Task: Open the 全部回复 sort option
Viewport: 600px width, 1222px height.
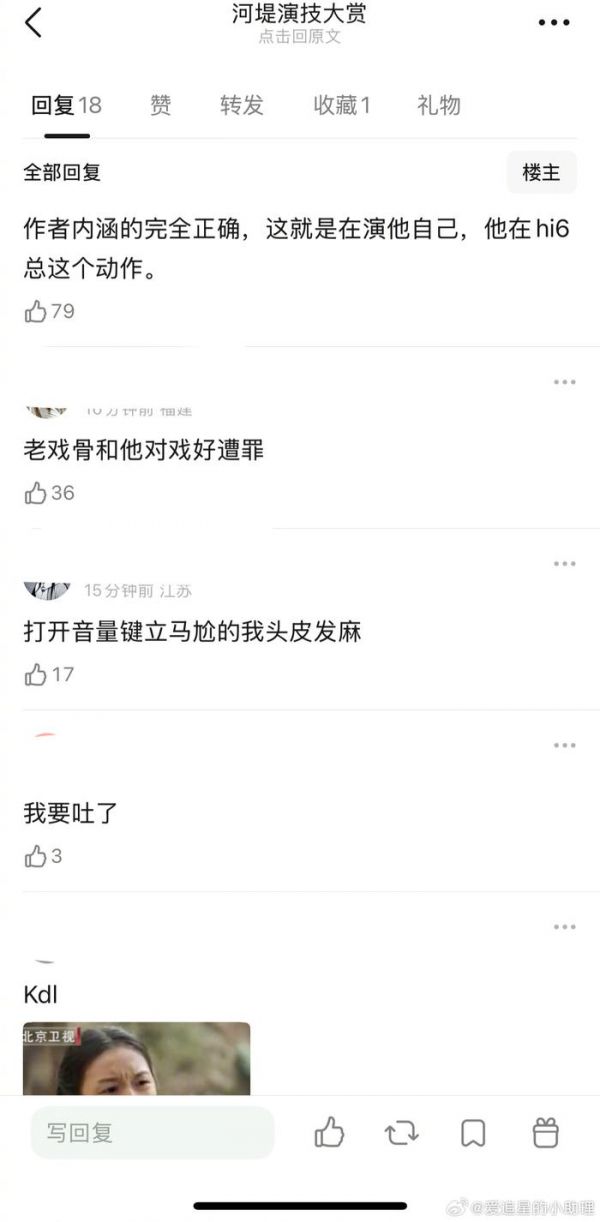Action: tap(62, 173)
